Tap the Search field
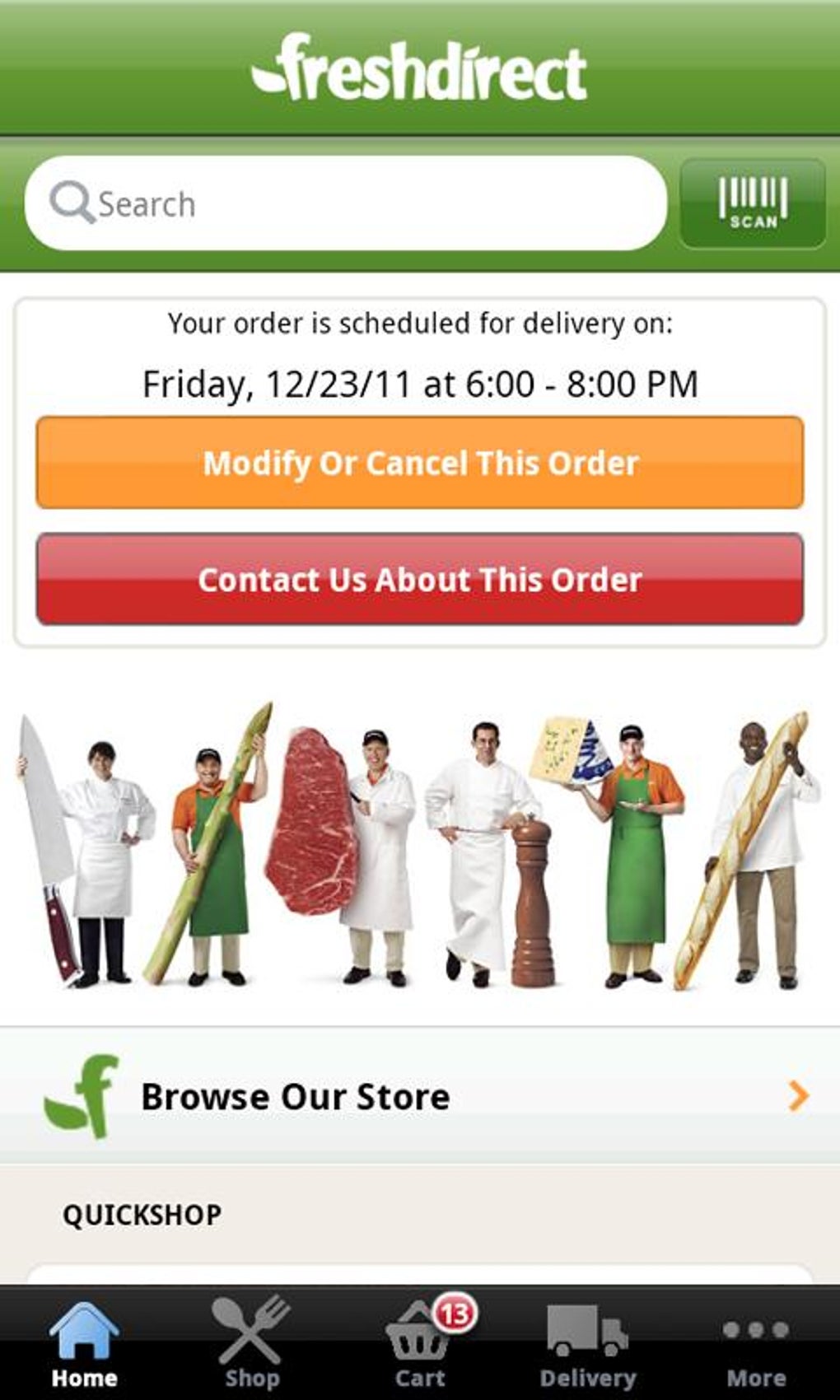Viewport: 840px width, 1400px height. tap(346, 203)
